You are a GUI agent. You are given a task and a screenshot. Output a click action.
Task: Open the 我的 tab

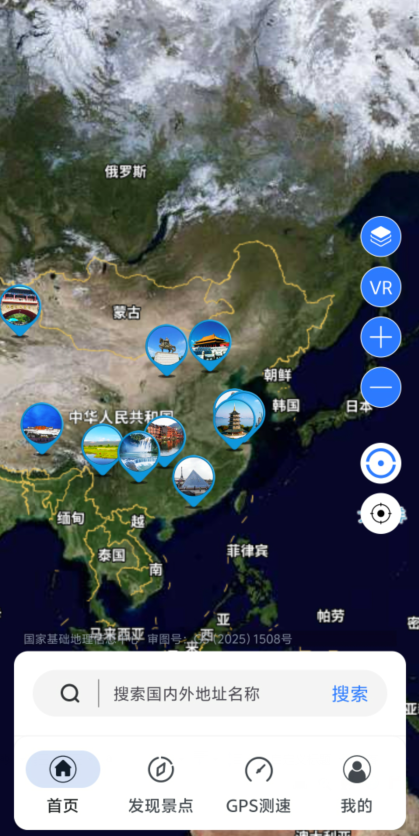click(356, 783)
